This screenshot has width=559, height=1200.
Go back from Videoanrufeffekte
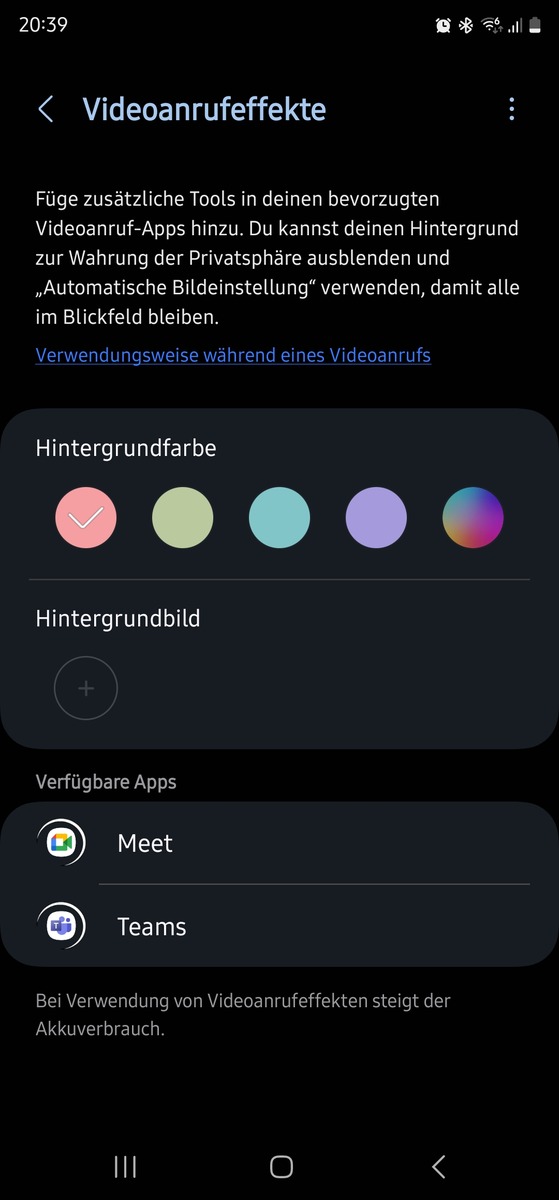(x=45, y=109)
